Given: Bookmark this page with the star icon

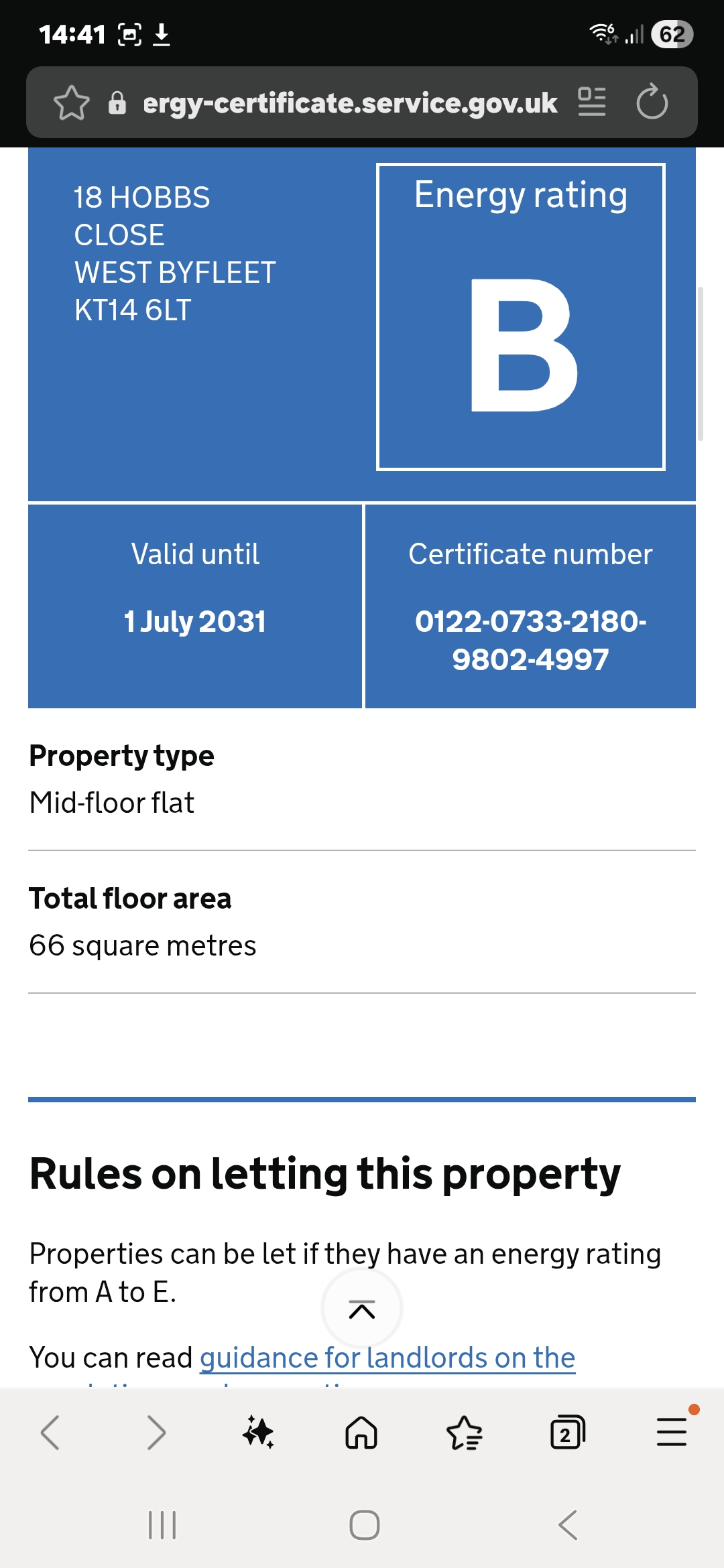Looking at the screenshot, I should click(x=71, y=103).
